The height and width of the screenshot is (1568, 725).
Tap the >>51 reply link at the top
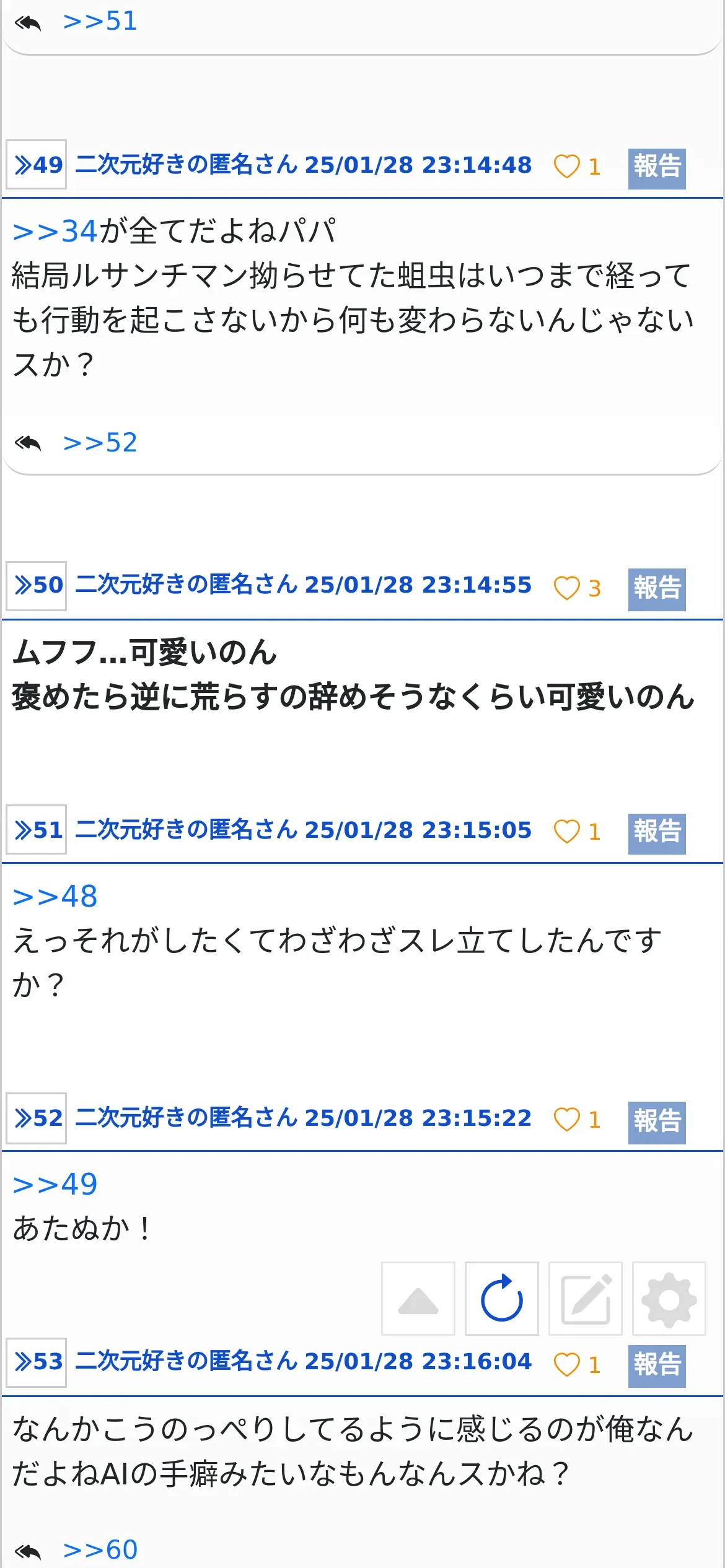click(x=100, y=21)
